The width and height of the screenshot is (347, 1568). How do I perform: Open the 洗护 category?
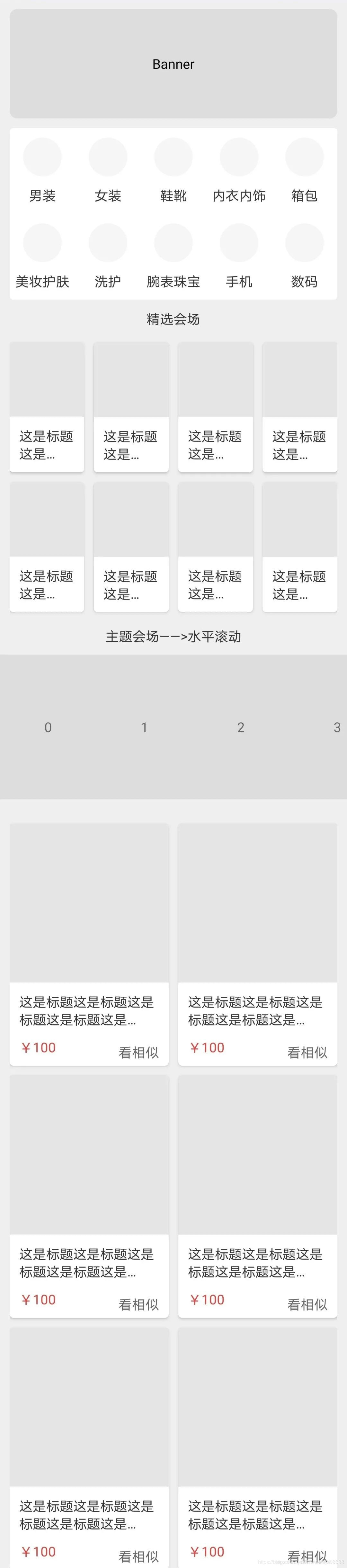coord(108,255)
